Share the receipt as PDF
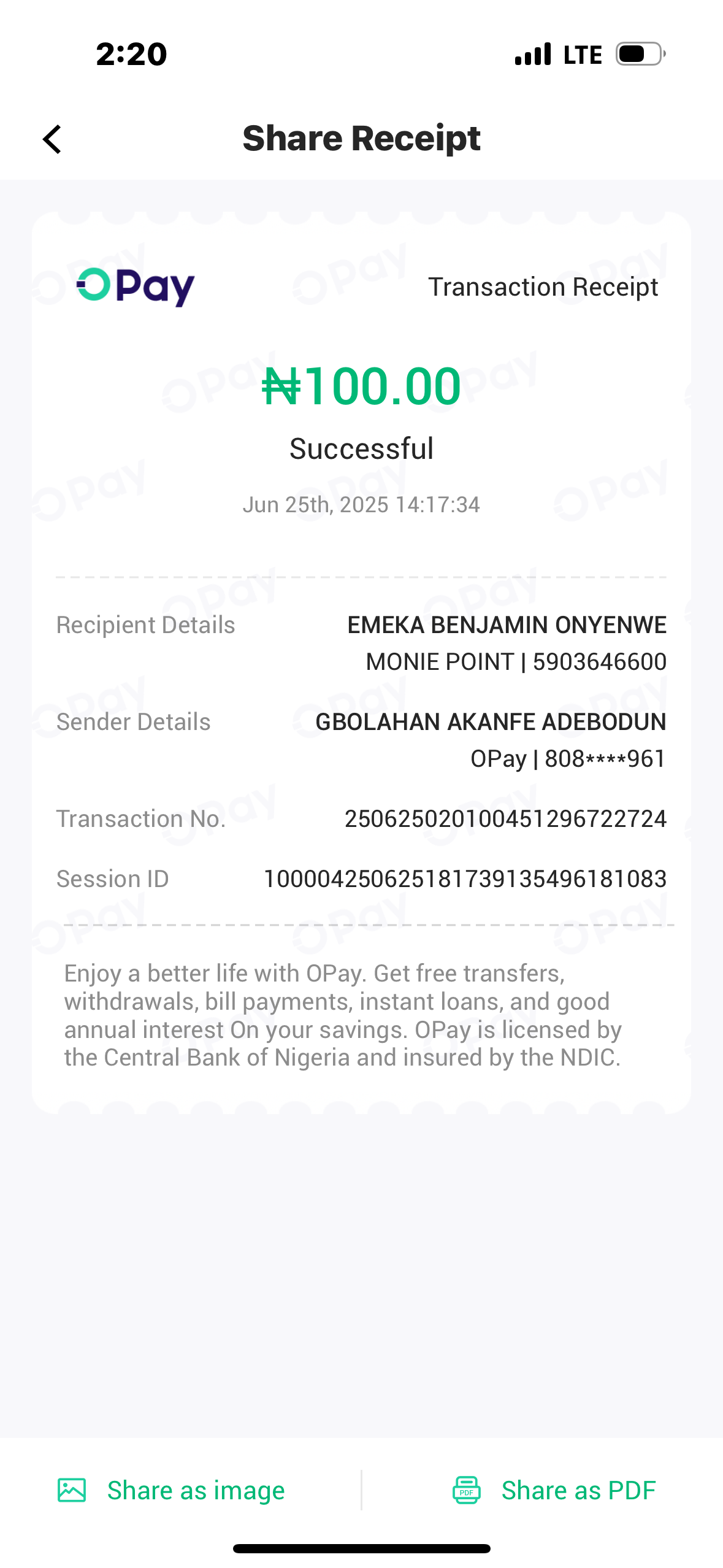Viewport: 723px width, 1568px height. coord(554,1491)
